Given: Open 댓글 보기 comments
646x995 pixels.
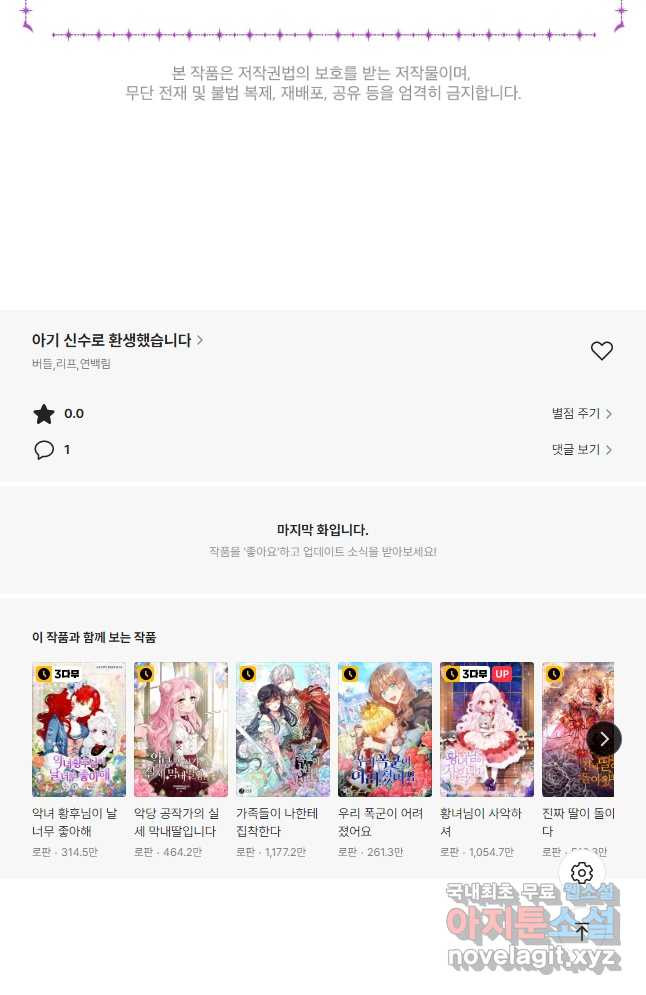Looking at the screenshot, I should coord(581,450).
